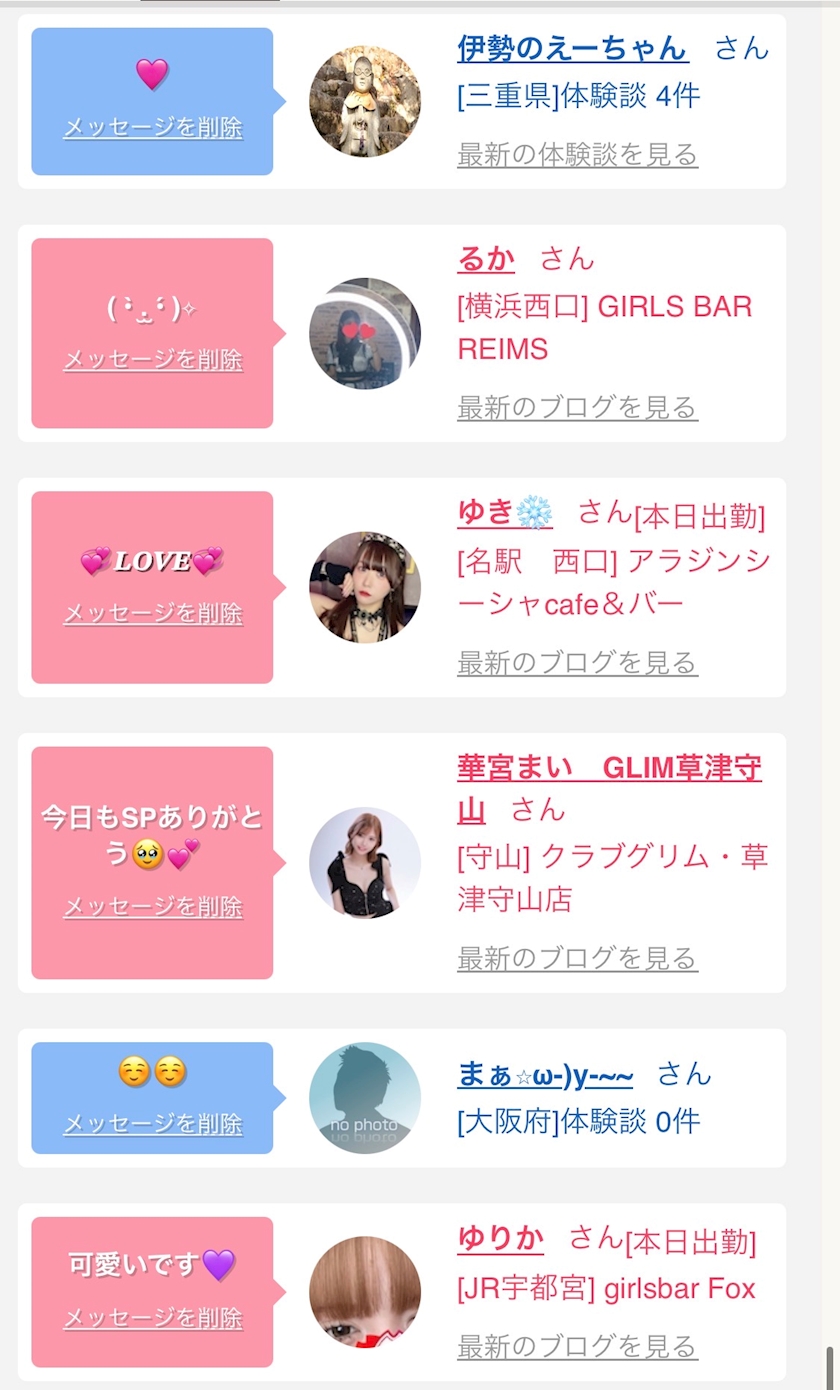Open ゆき's profile link

coord(504,513)
